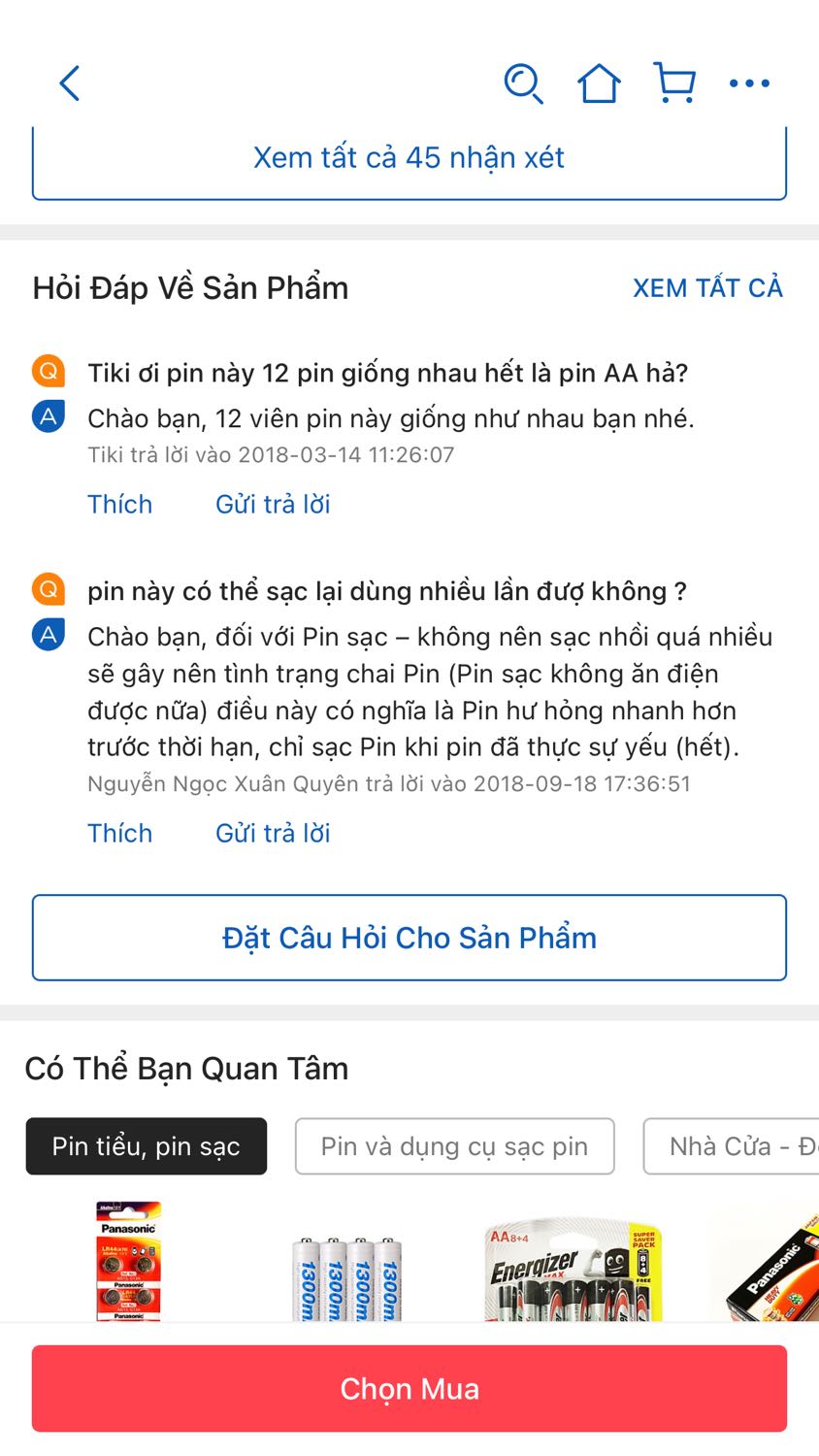Click the blue A icon on first answer
The width and height of the screenshot is (819, 1456).
coord(48,417)
